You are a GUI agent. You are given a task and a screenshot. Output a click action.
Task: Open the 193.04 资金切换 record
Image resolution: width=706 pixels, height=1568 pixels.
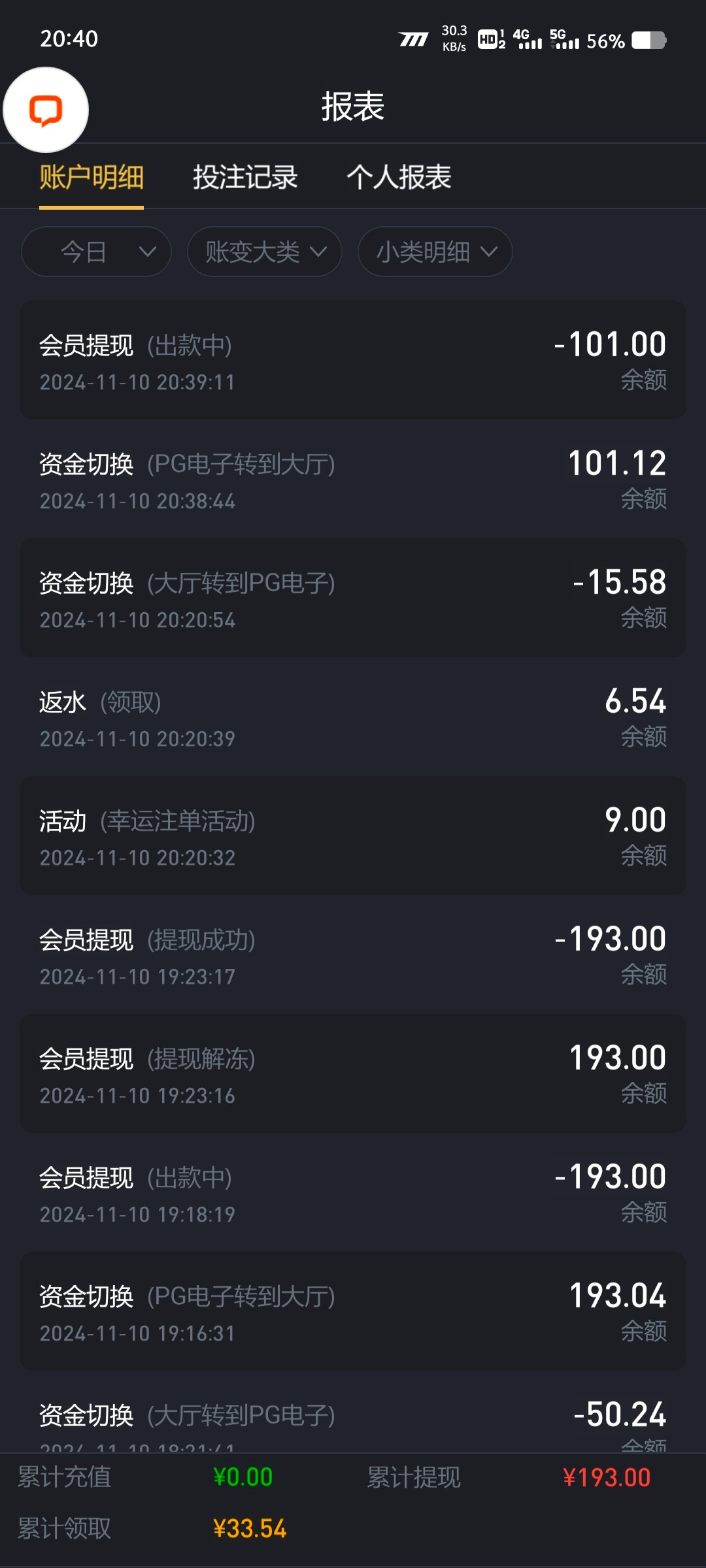353,1311
